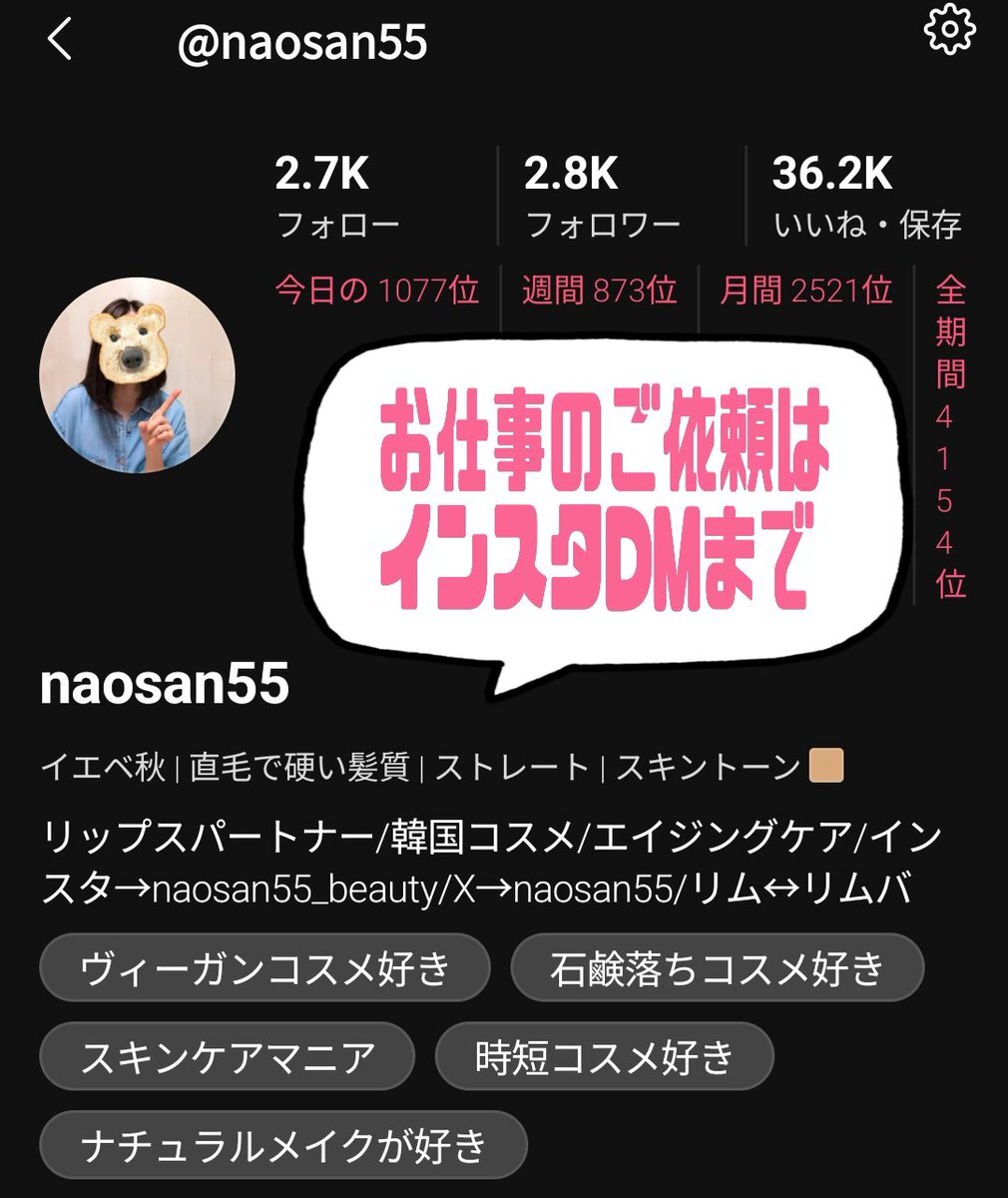View the 2.7K following list
1008x1198 pixels.
[336, 198]
